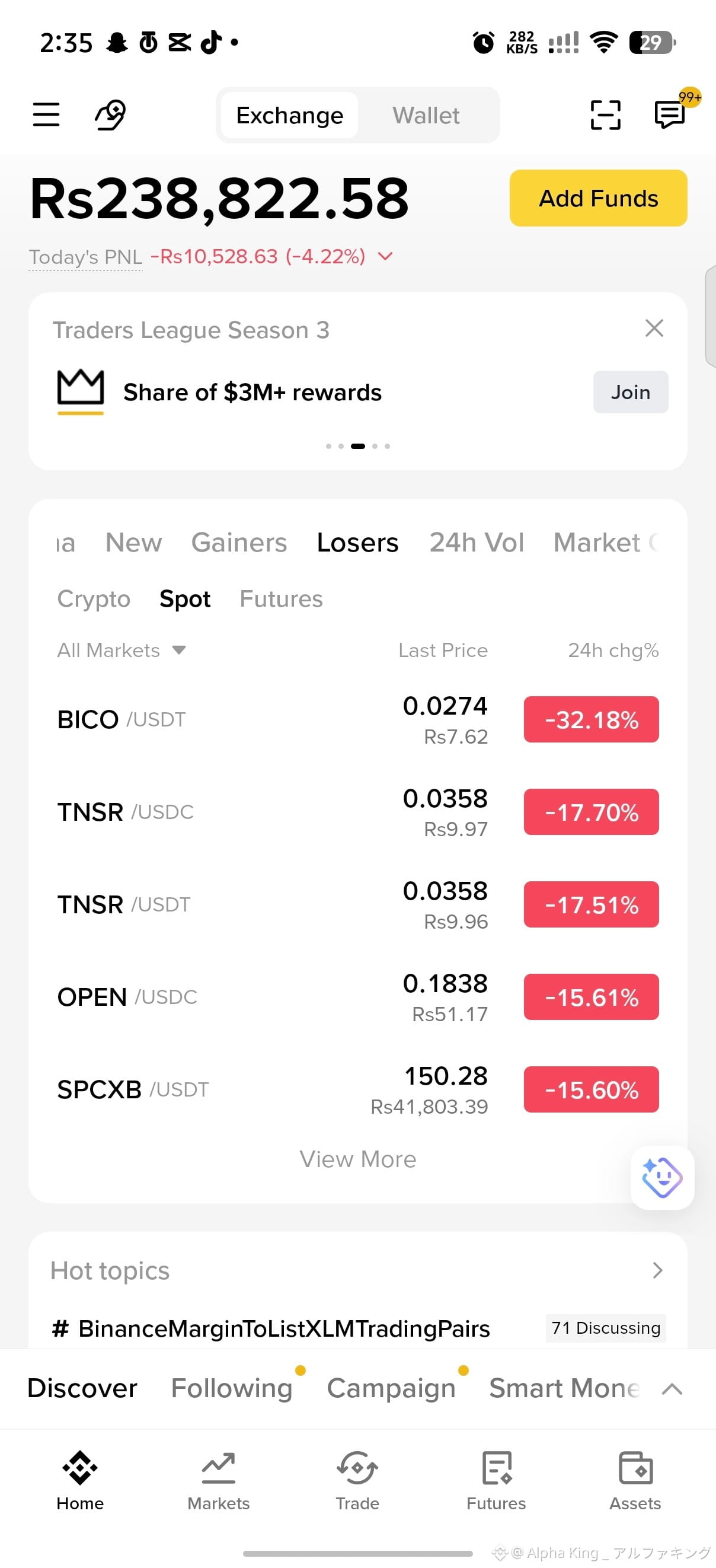Open the AI assistant floating icon
This screenshot has width=716, height=1568.
pos(662,1177)
